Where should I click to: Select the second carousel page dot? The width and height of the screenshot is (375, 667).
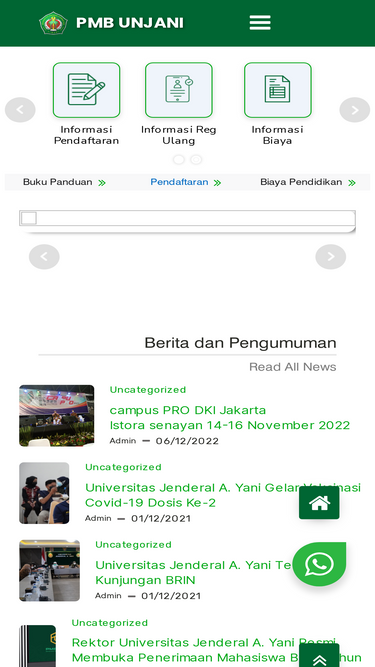tap(196, 160)
